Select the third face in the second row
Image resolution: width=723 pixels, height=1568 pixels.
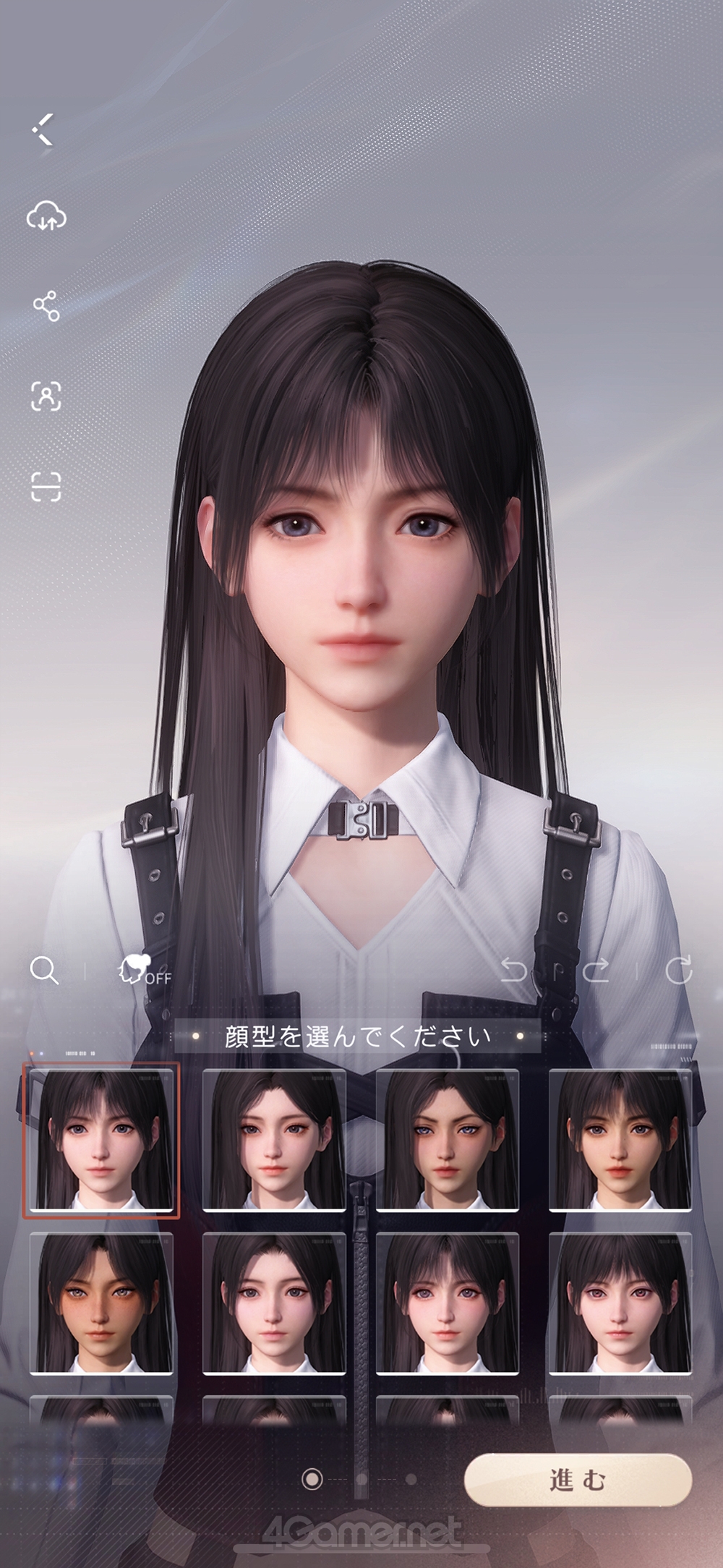[447, 1303]
